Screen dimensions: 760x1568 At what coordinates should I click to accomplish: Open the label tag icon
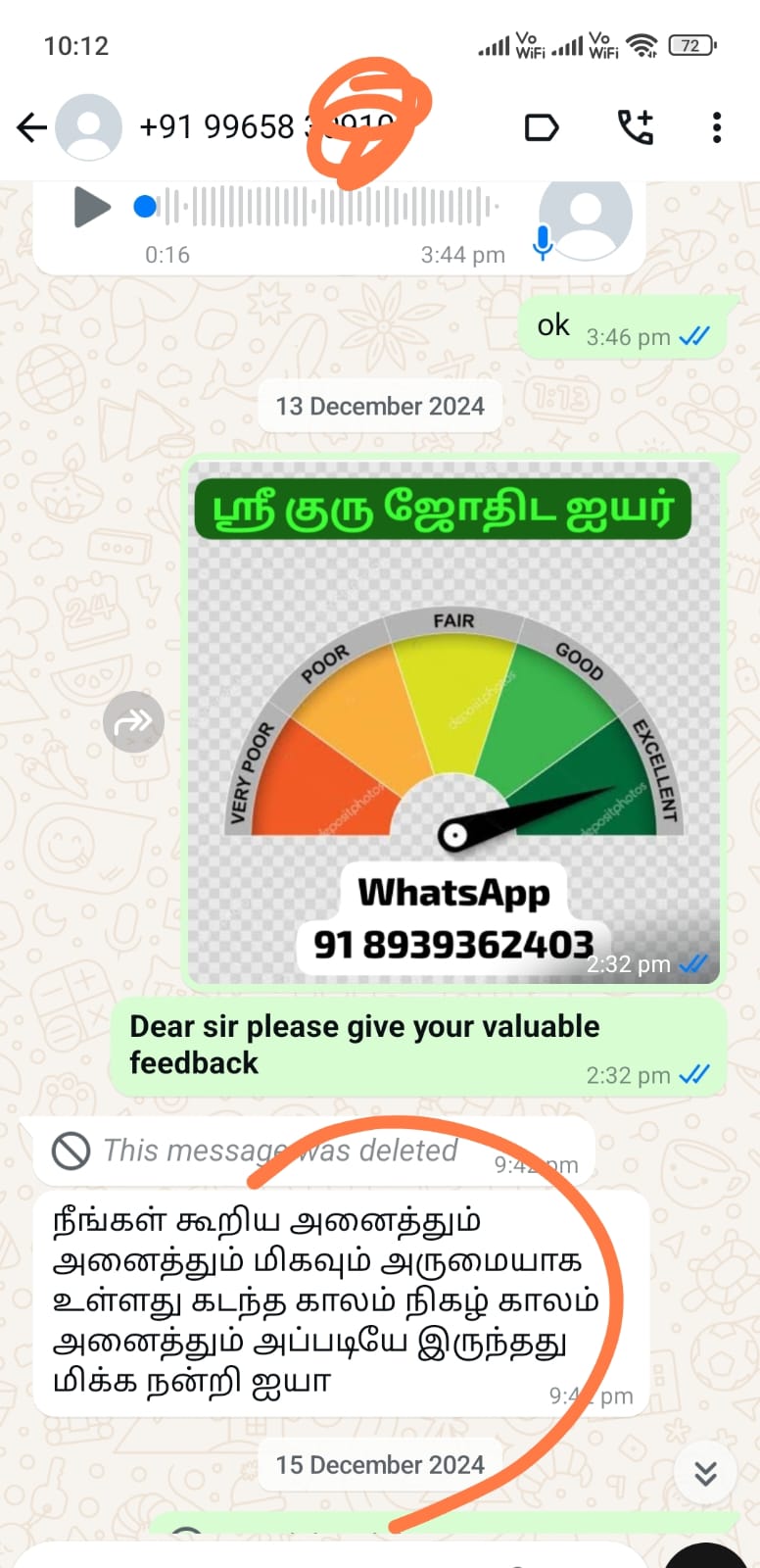(x=541, y=127)
